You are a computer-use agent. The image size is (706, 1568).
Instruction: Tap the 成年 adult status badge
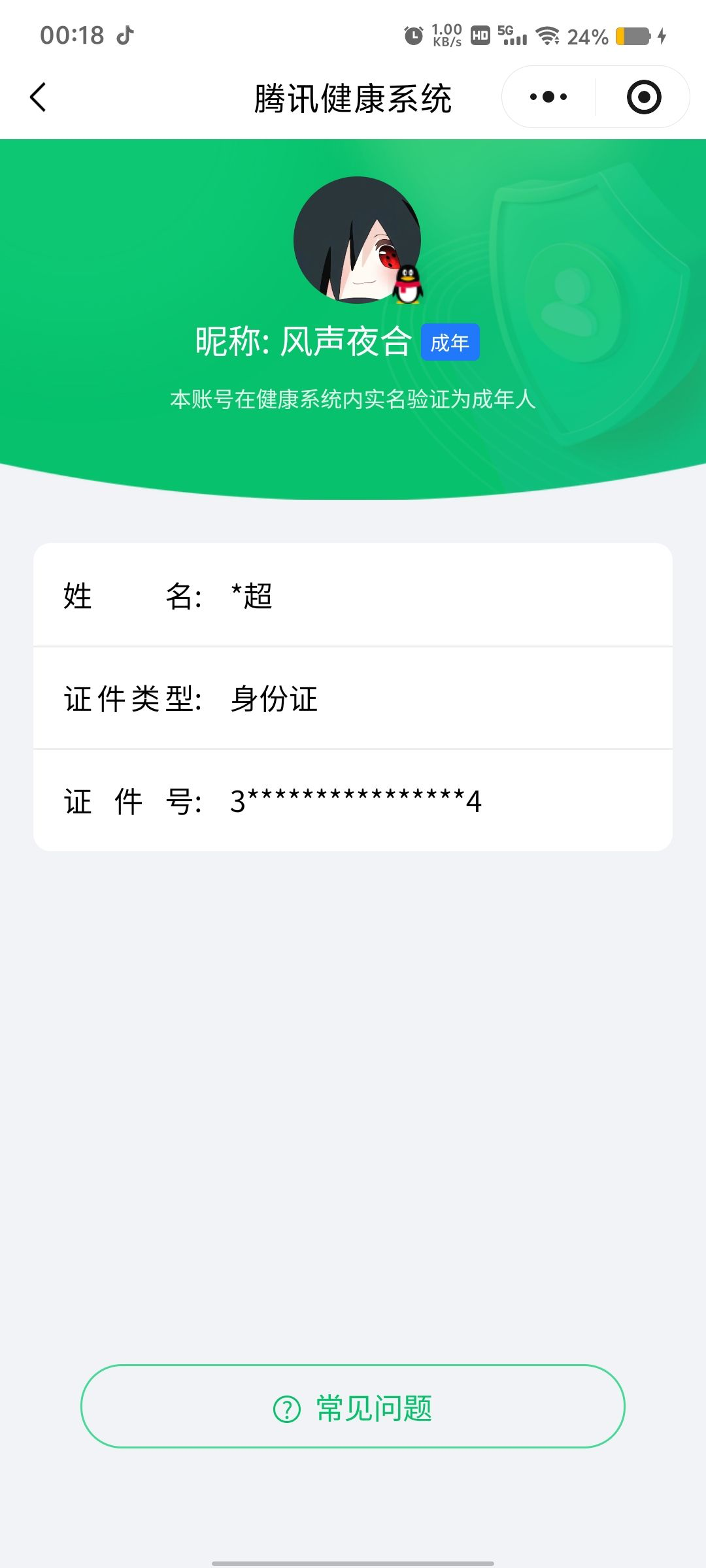[x=450, y=342]
